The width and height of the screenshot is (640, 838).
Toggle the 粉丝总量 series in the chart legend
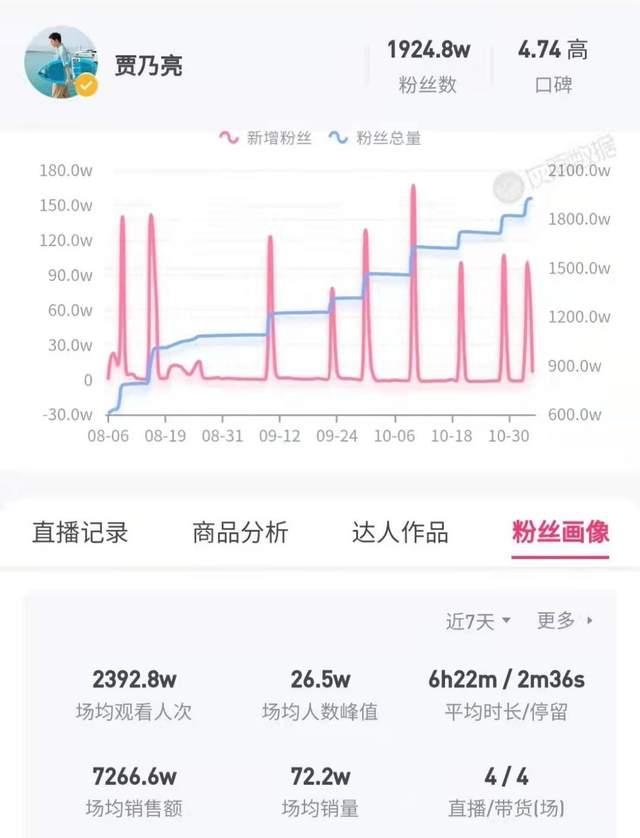point(375,138)
